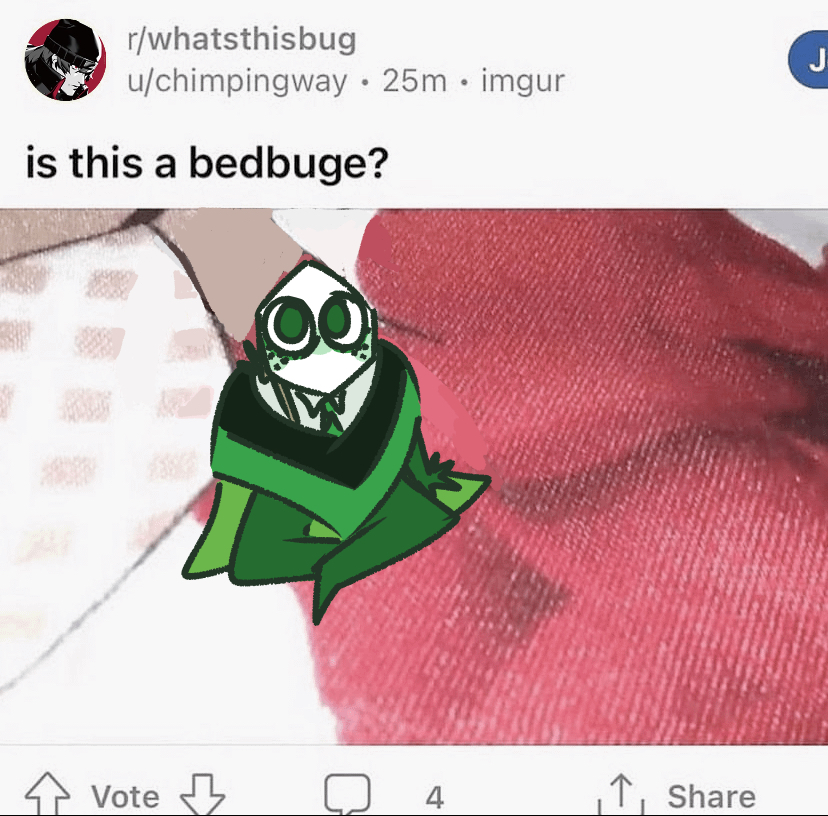828x816 pixels.
Task: Open the post titled is this a bedbuge?
Action: (207, 160)
